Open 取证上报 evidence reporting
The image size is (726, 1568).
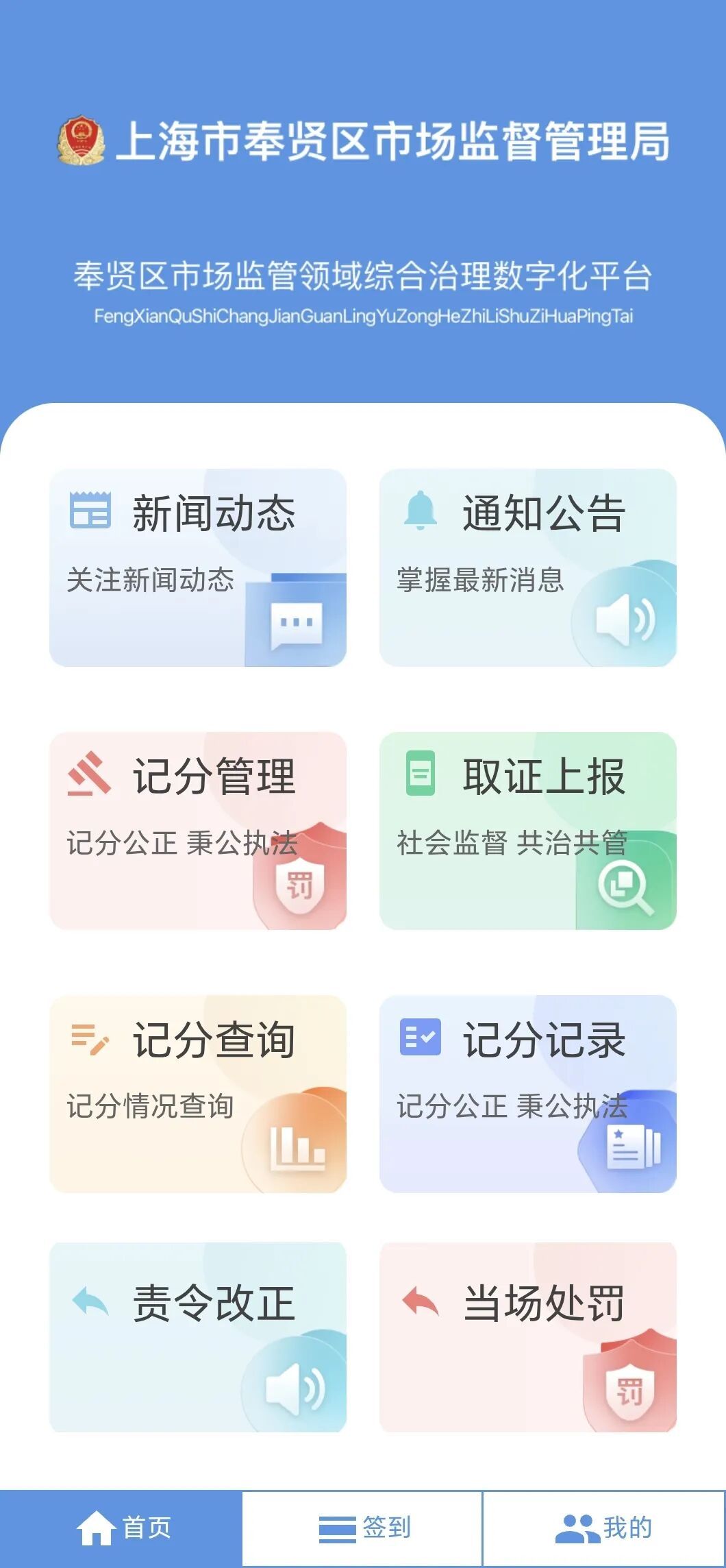tap(527, 830)
